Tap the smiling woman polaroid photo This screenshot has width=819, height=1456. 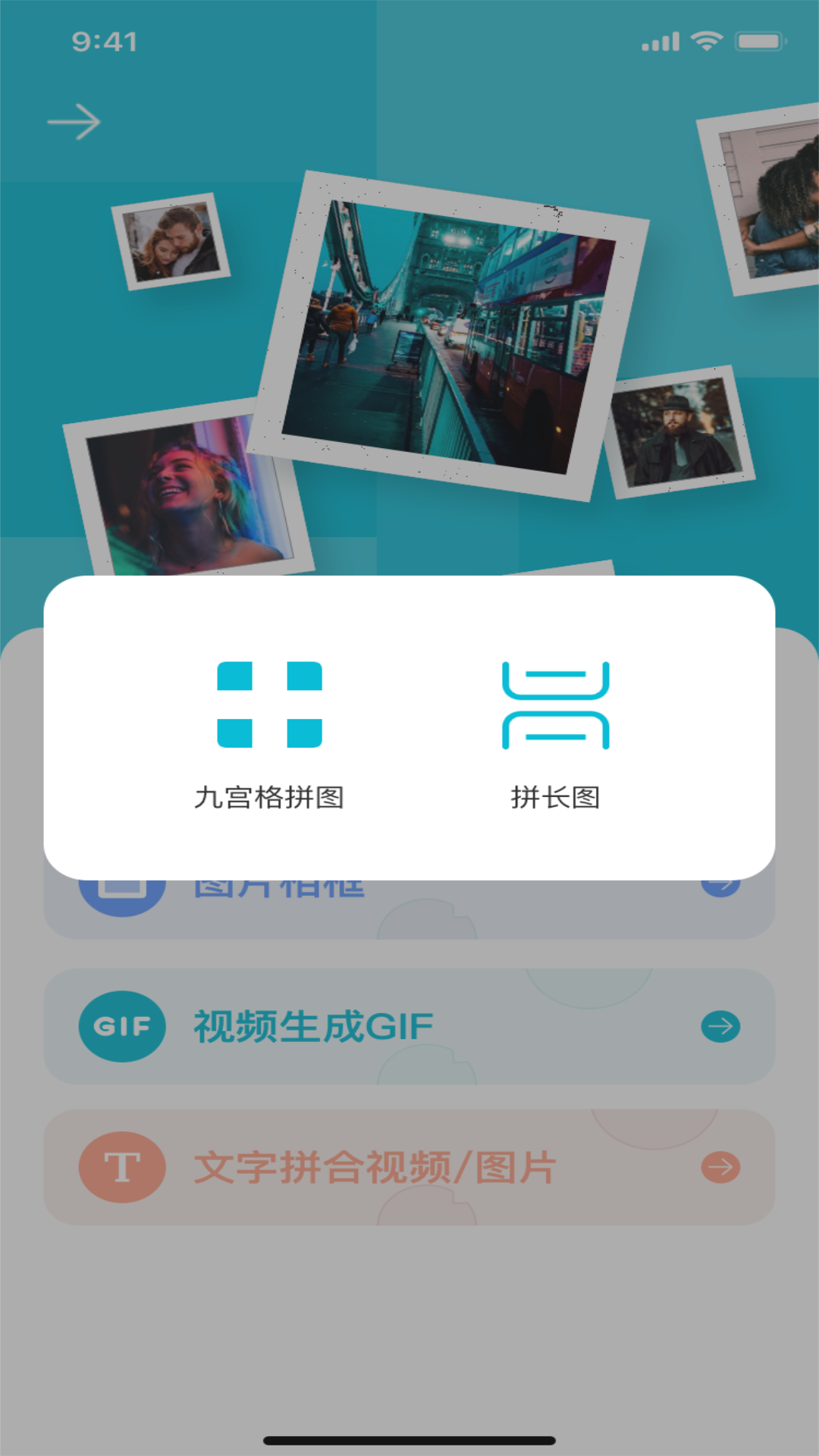pyautogui.click(x=190, y=493)
